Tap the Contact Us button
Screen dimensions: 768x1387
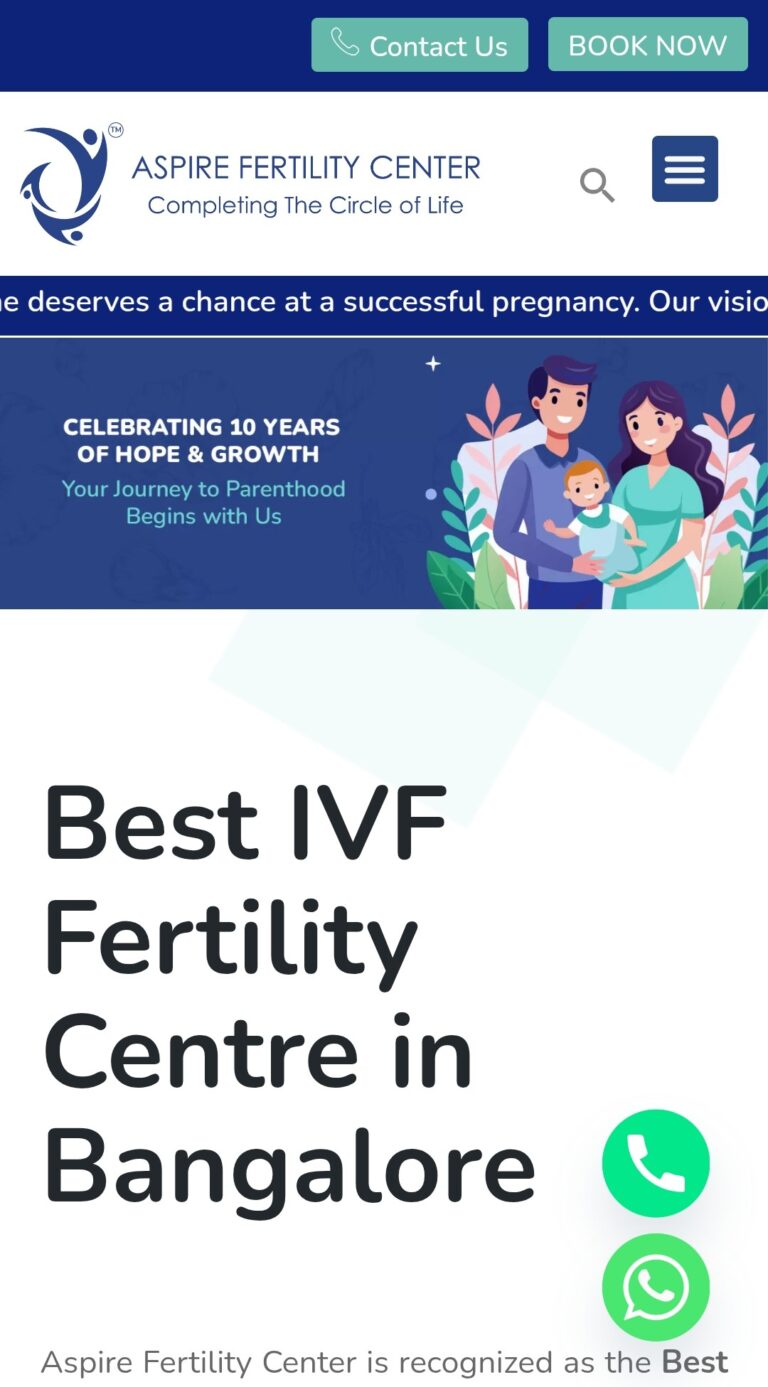pos(419,45)
